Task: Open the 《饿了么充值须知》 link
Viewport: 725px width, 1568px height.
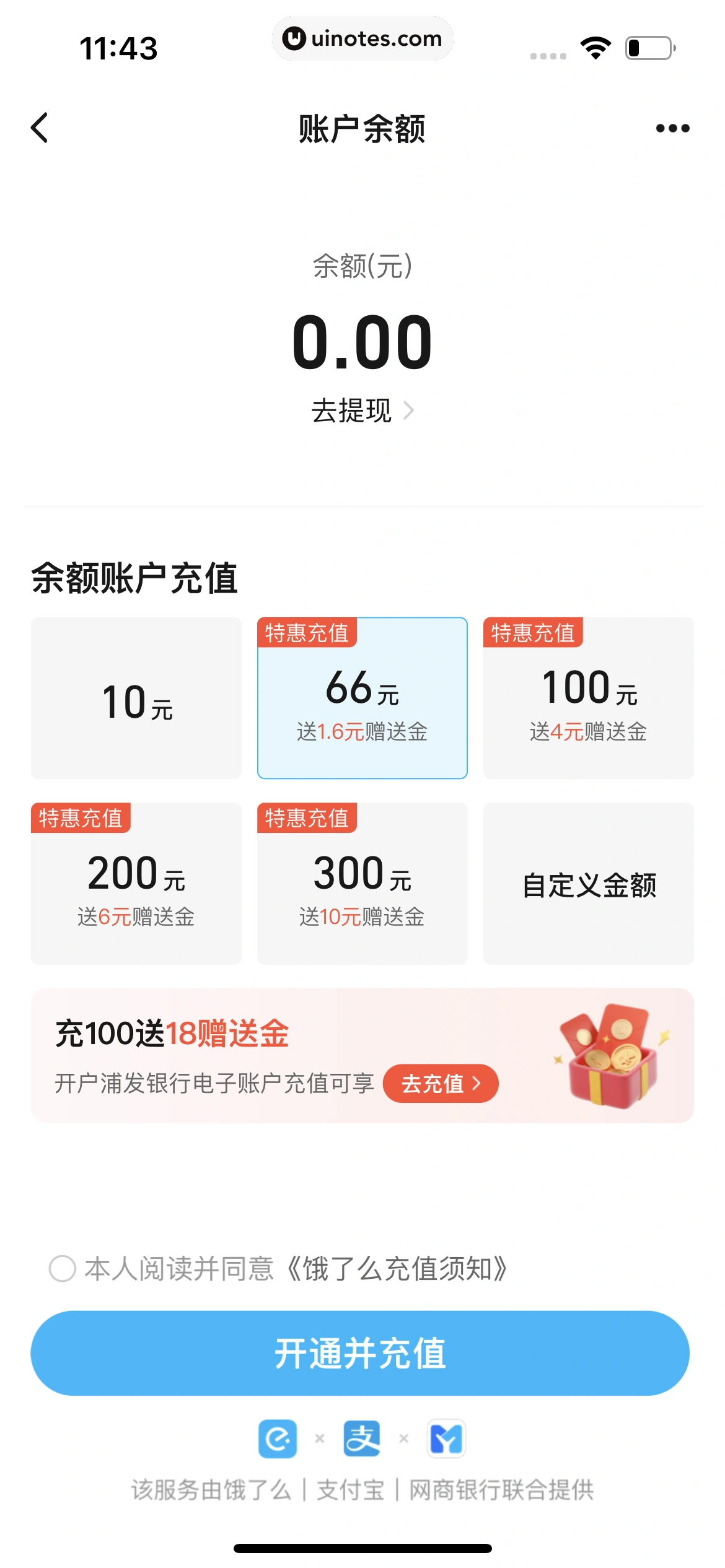Action: (x=397, y=1269)
